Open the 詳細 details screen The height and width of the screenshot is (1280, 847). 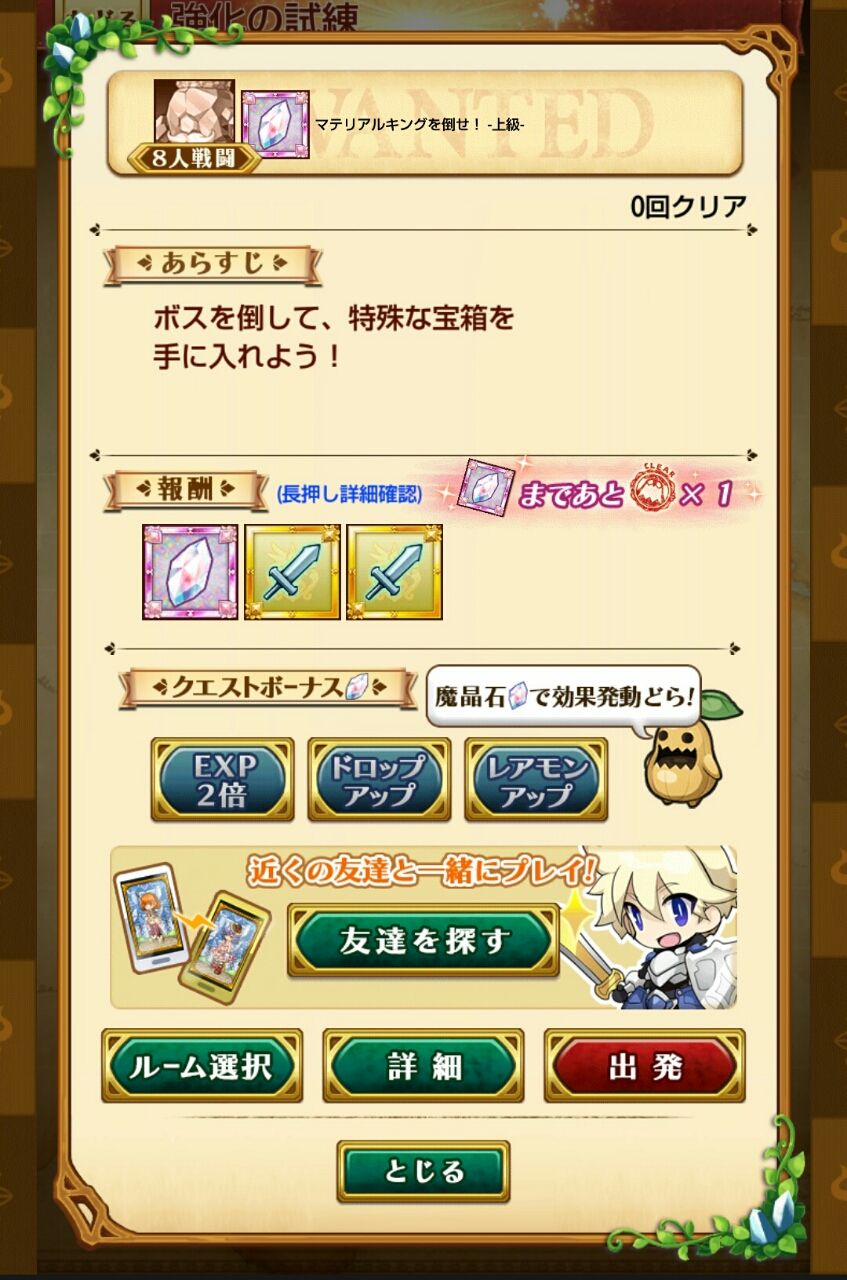point(424,1067)
